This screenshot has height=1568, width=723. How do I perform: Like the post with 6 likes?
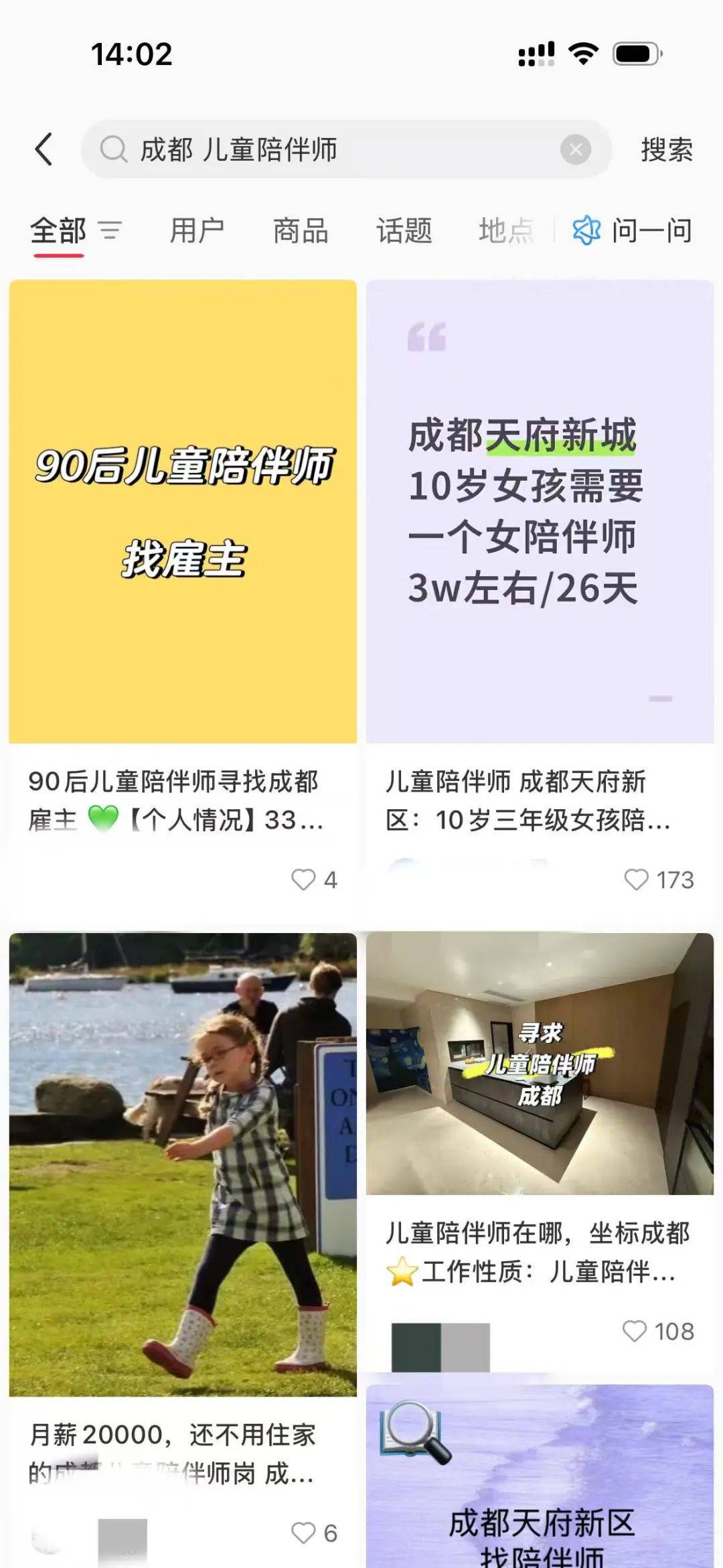point(303,1533)
